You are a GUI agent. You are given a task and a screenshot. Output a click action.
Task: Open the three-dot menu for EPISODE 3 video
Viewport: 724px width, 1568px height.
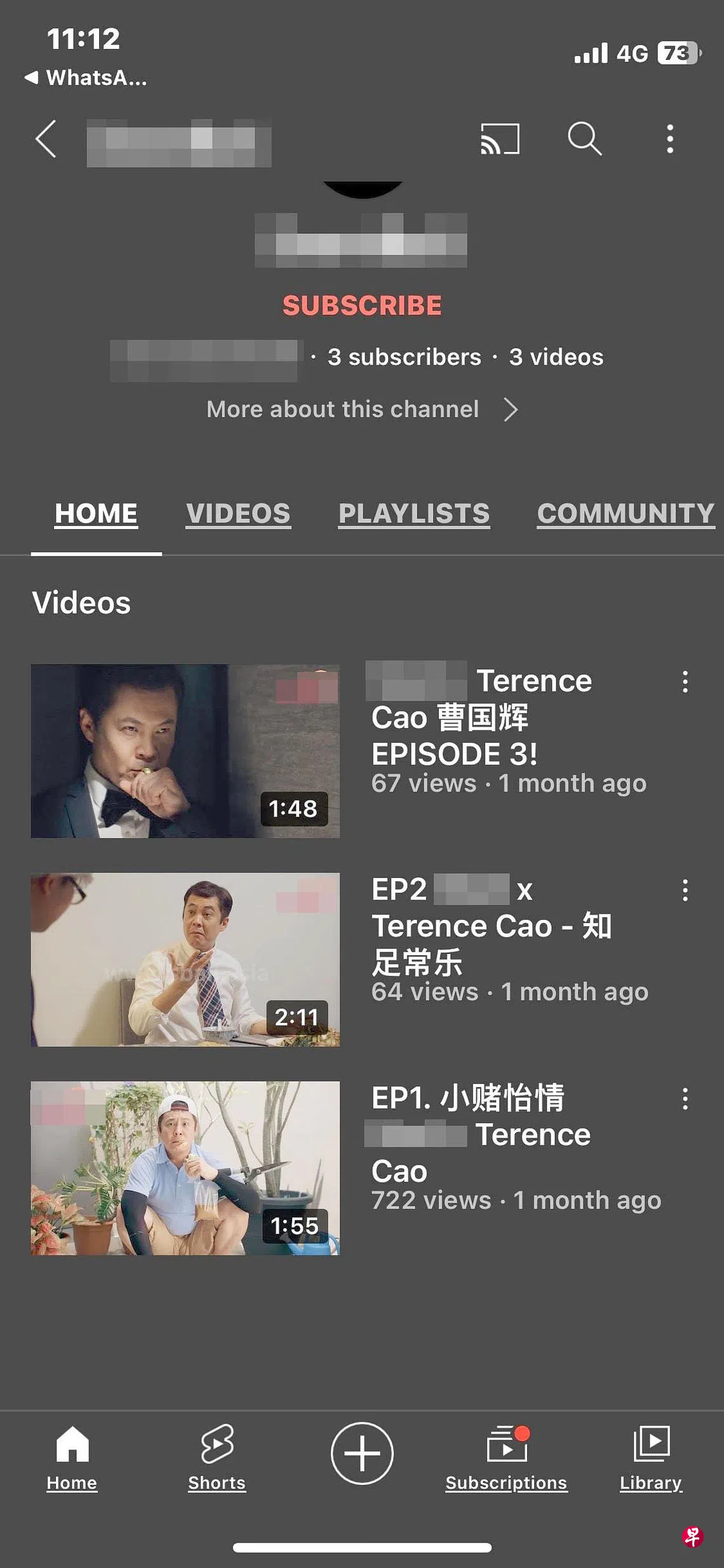click(685, 681)
